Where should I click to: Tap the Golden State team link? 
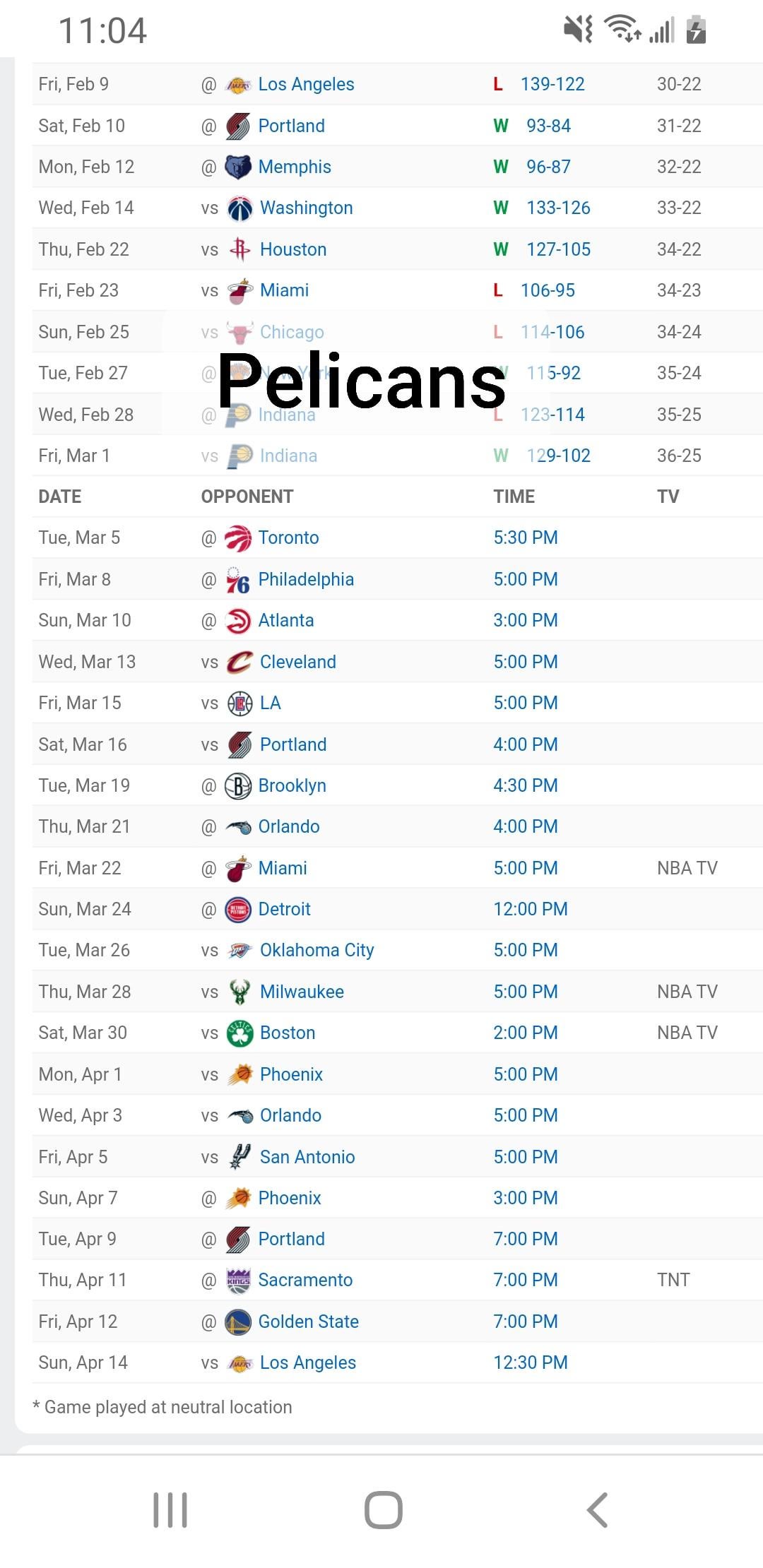click(x=308, y=1321)
